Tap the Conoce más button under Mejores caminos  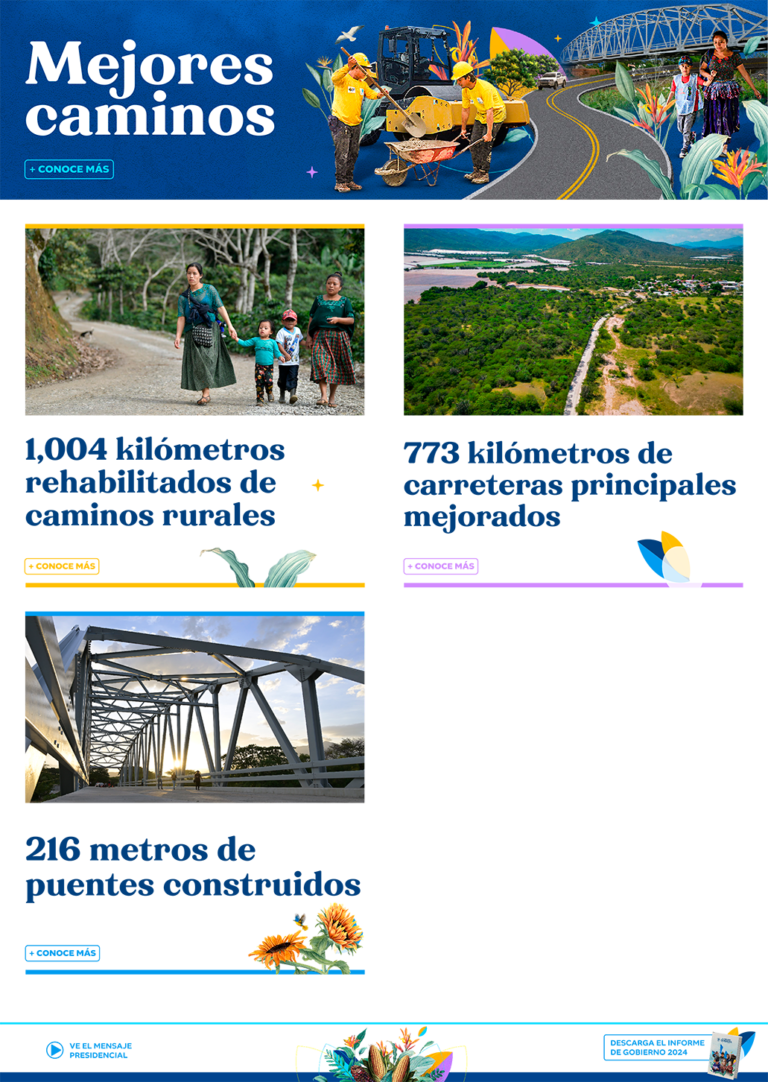click(x=69, y=169)
